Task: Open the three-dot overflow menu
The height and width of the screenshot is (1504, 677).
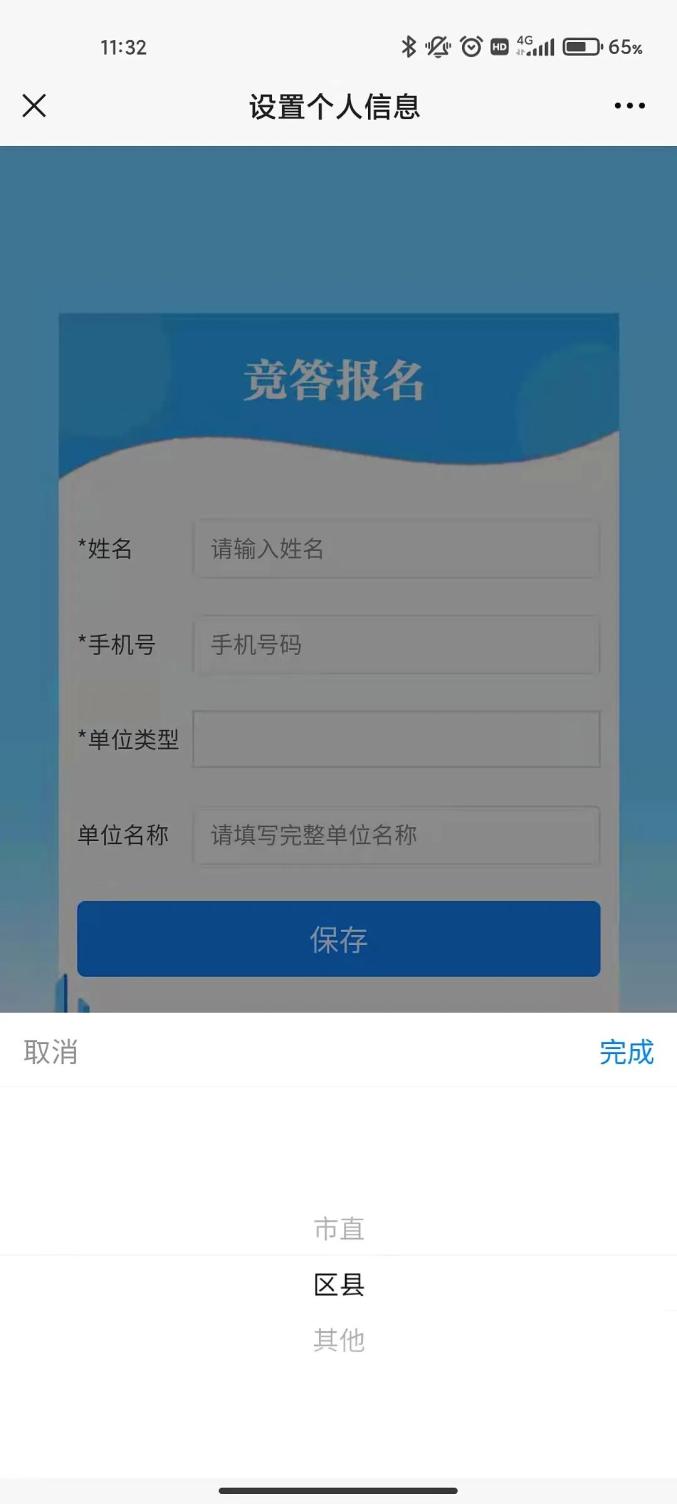Action: 629,106
